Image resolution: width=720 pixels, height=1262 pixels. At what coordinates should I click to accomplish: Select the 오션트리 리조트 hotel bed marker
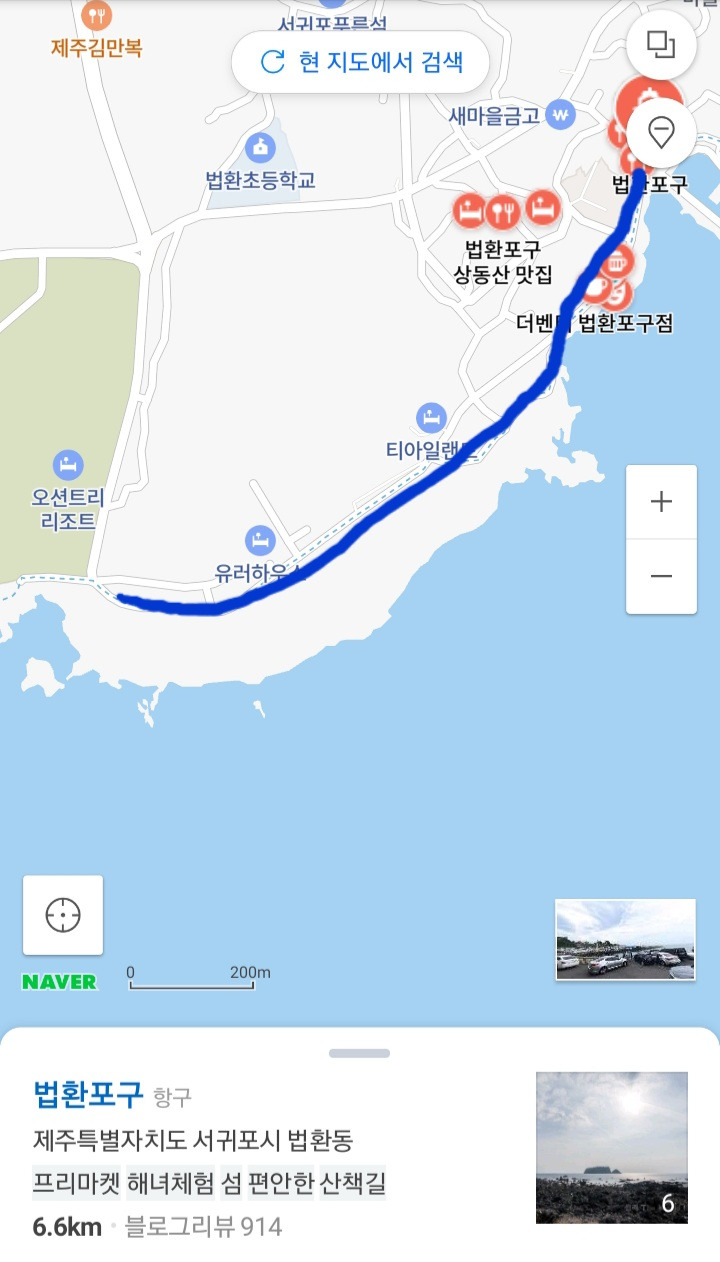click(65, 466)
